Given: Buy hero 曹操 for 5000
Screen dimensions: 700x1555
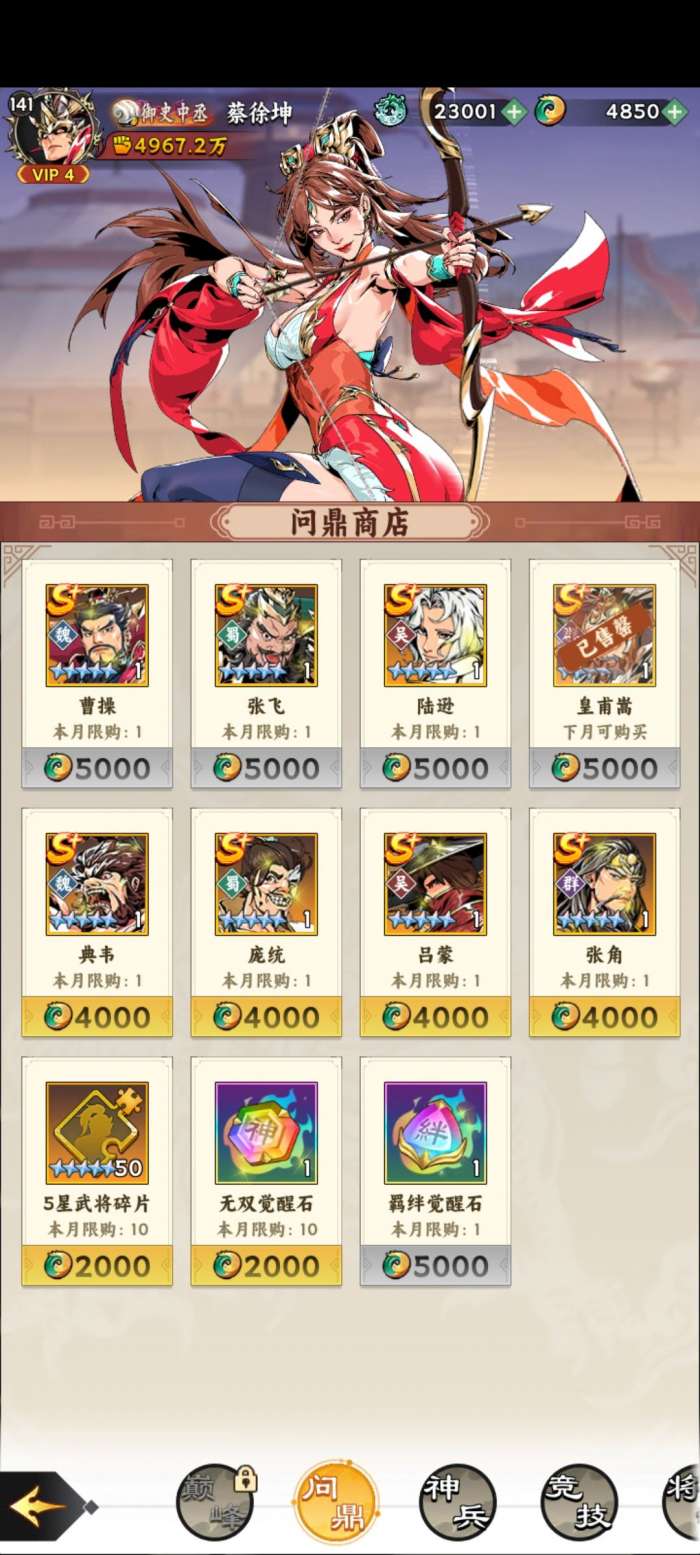Looking at the screenshot, I should point(97,767).
